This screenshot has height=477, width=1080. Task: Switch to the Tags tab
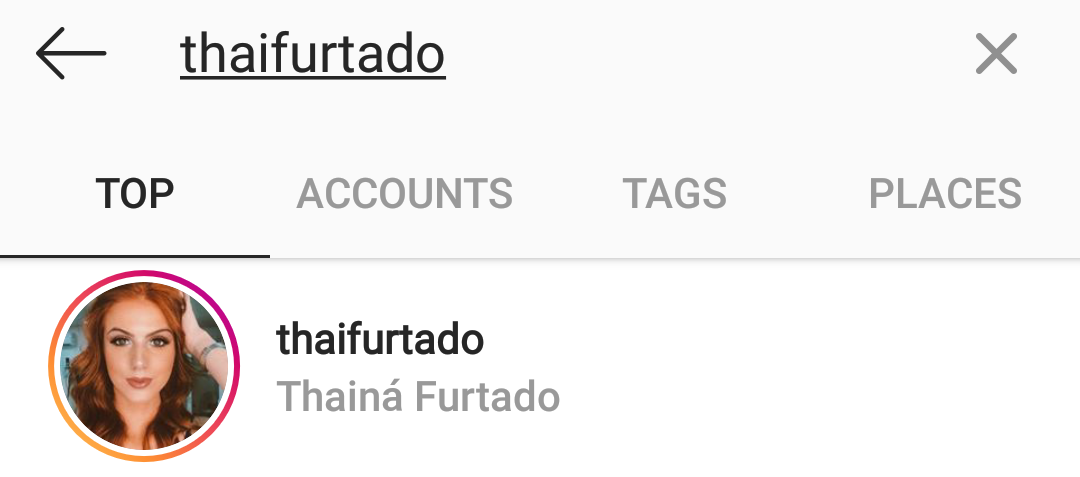674,193
